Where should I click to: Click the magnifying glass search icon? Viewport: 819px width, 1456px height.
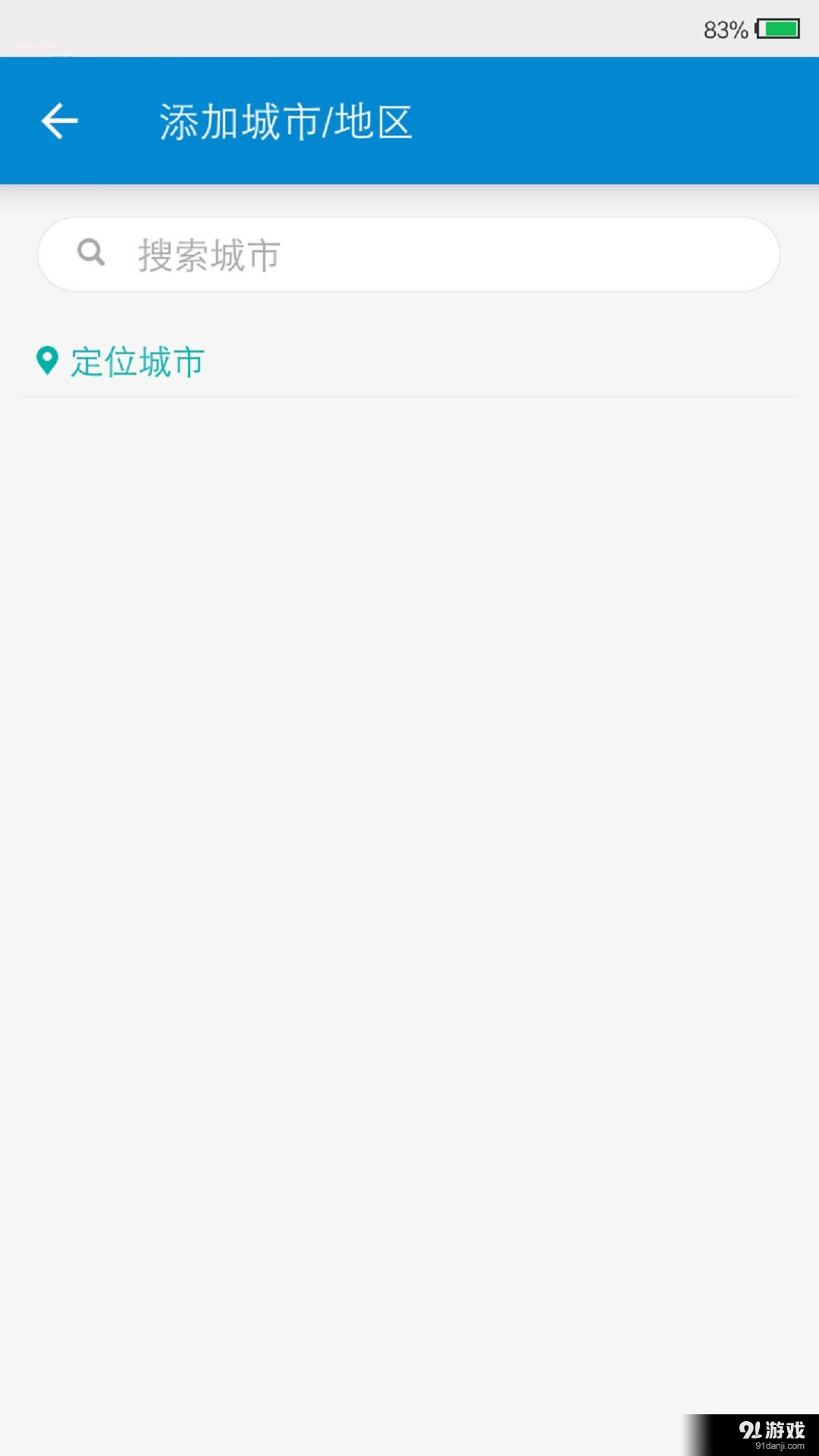[90, 253]
